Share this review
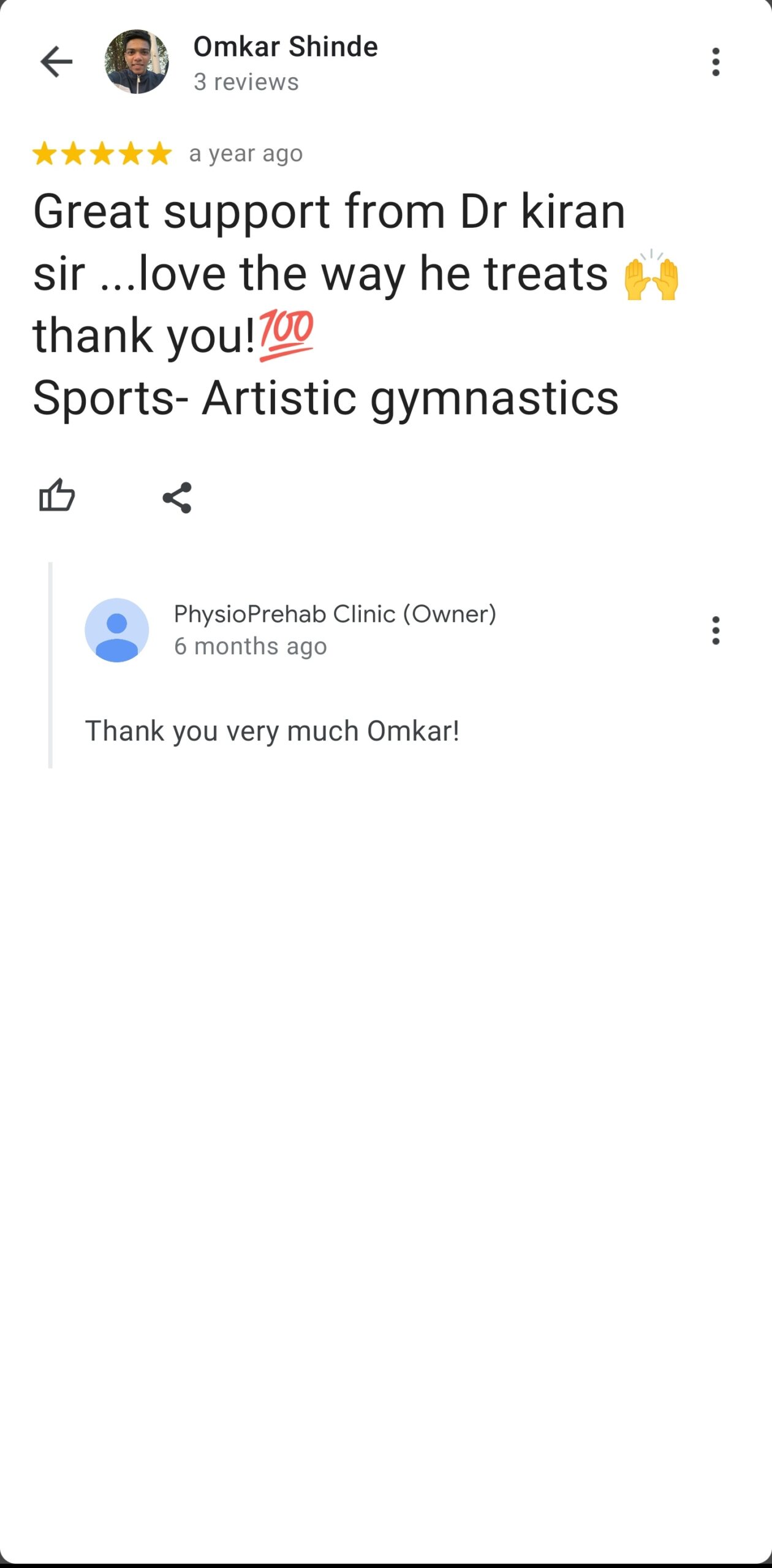Viewport: 772px width, 1568px height. click(177, 497)
